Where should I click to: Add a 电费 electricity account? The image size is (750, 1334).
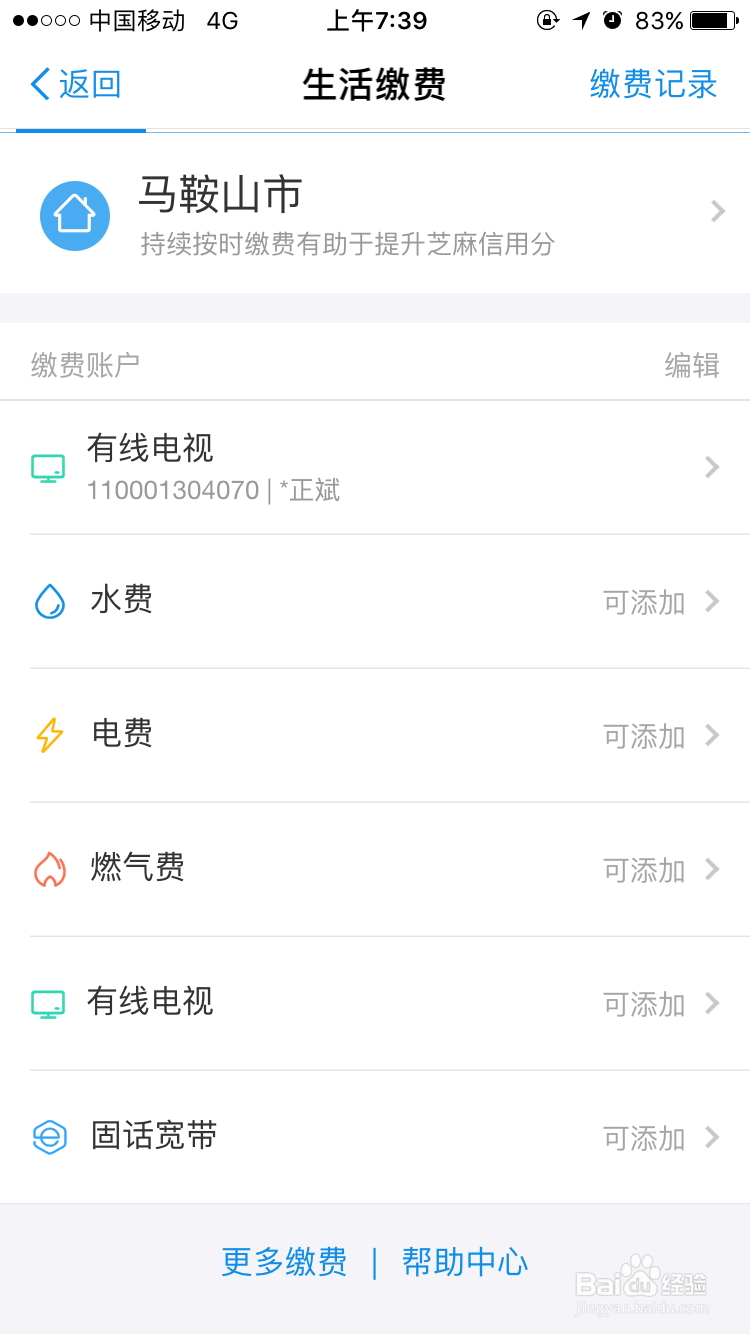[x=375, y=735]
